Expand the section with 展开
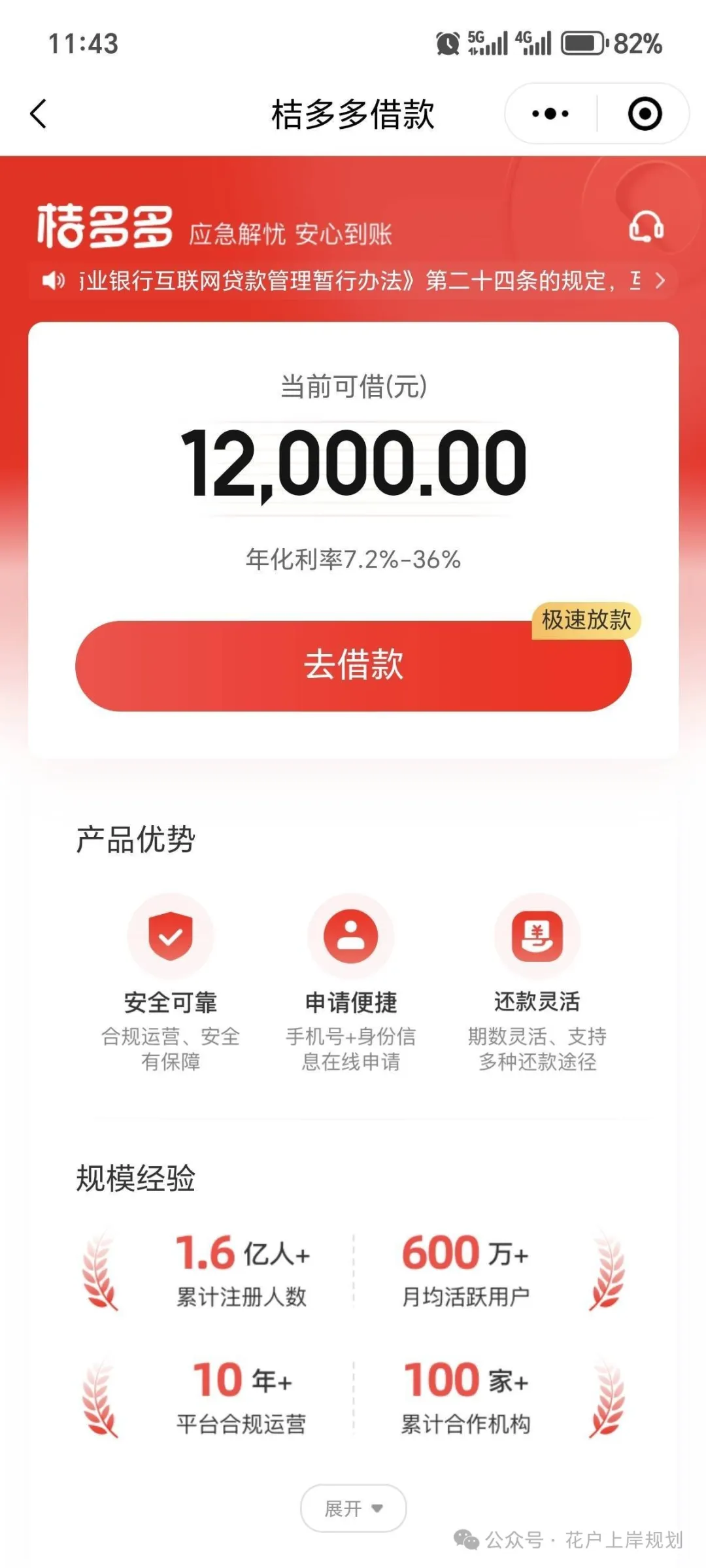Screen dimensions: 706x1568 click(x=353, y=1508)
